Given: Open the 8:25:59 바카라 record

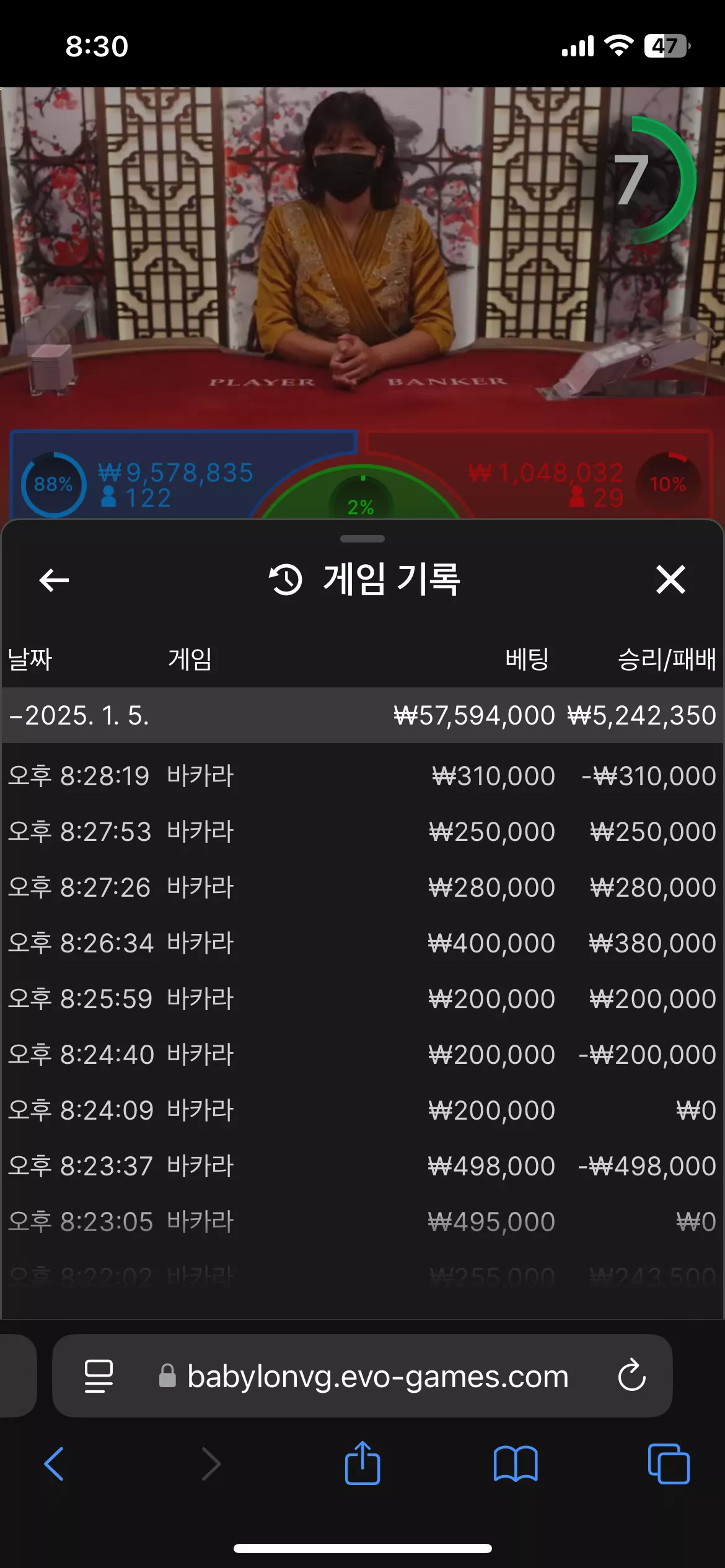Looking at the screenshot, I should pyautogui.click(x=362, y=999).
